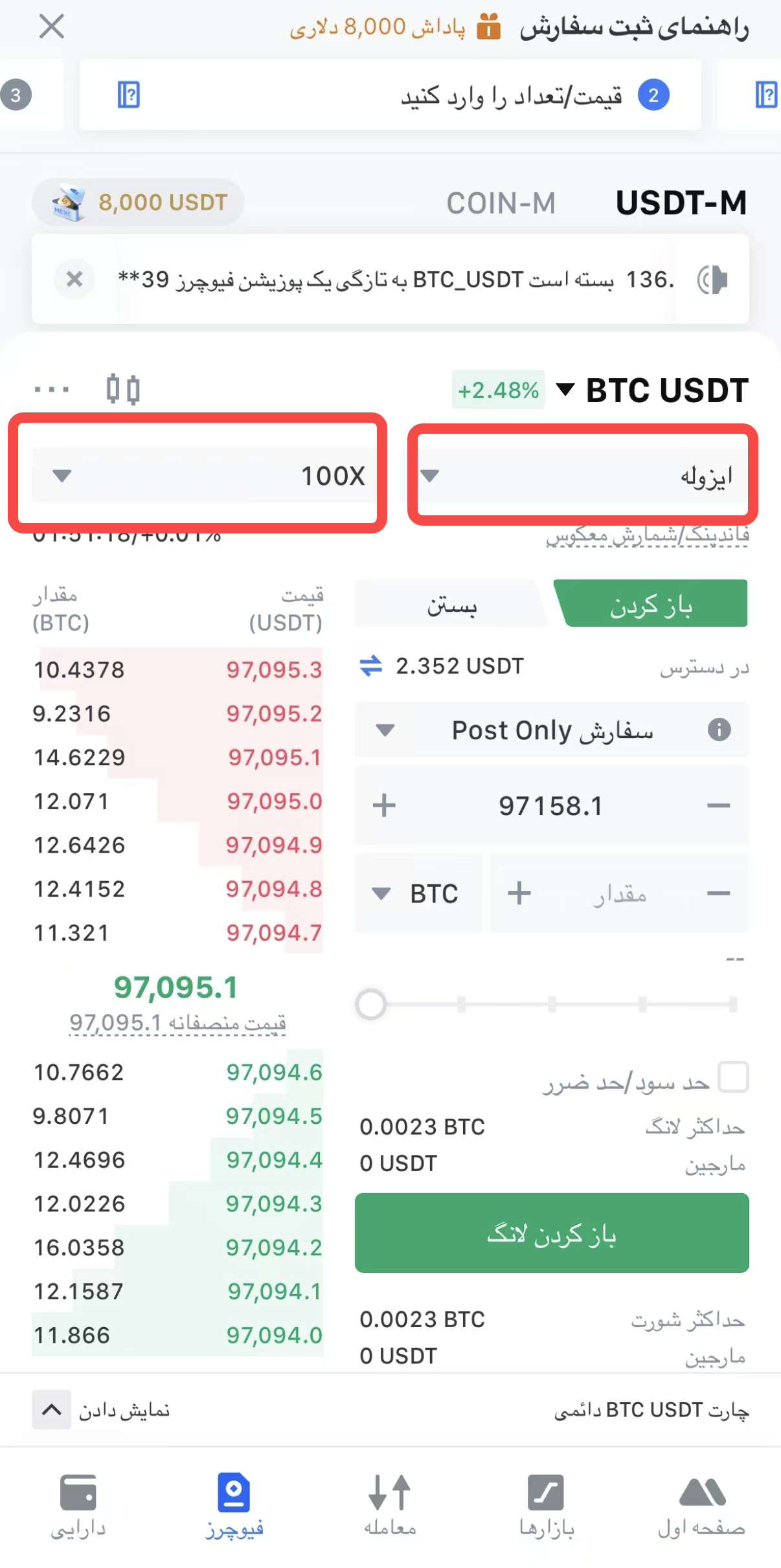
Task: Tap the مقدار amount input field
Action: 619,894
